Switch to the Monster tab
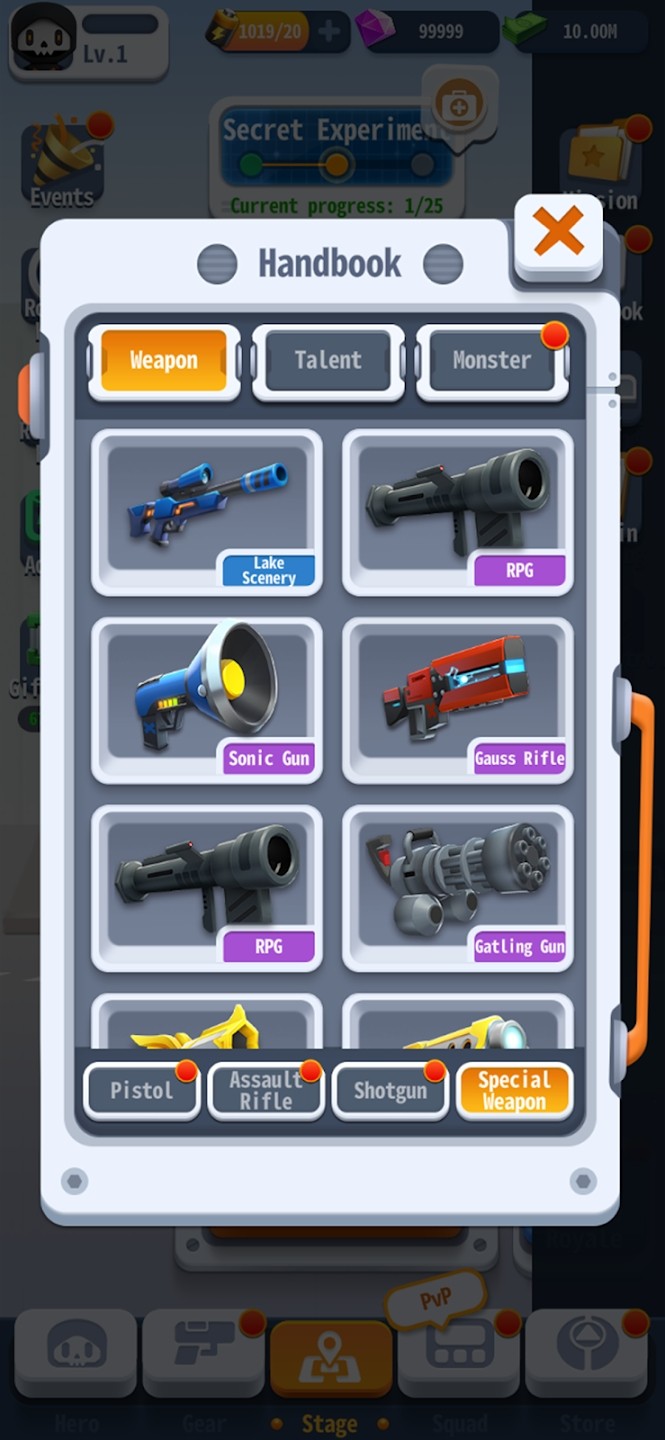 pyautogui.click(x=491, y=361)
